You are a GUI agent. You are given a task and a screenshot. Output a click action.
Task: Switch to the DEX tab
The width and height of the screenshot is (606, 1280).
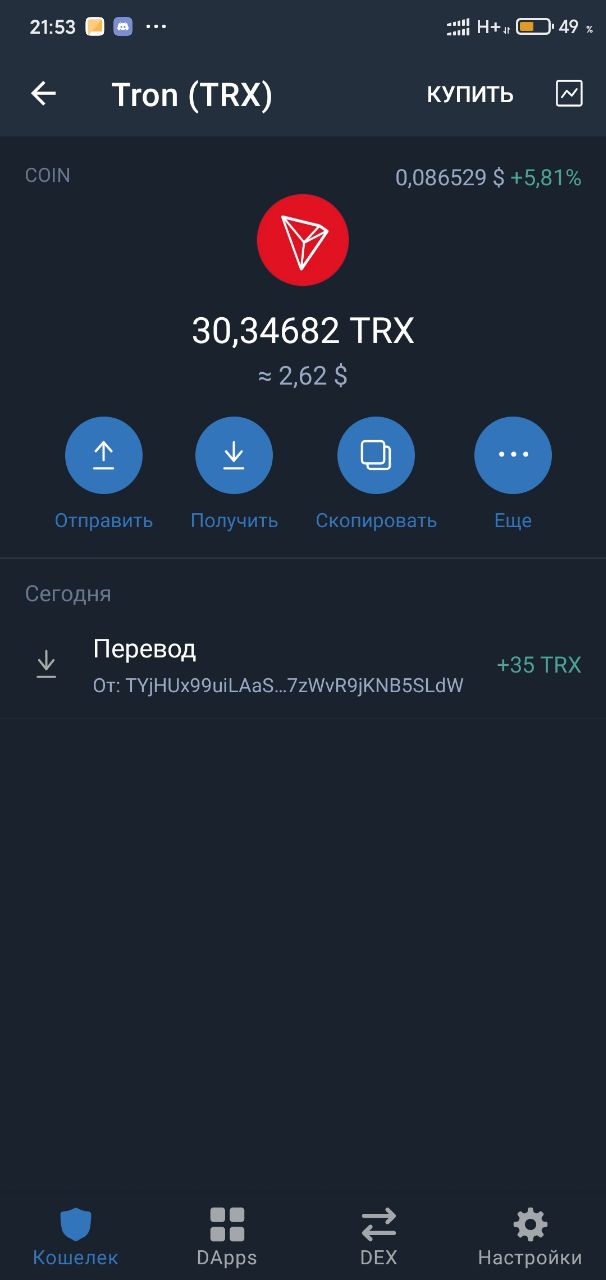tap(379, 1237)
